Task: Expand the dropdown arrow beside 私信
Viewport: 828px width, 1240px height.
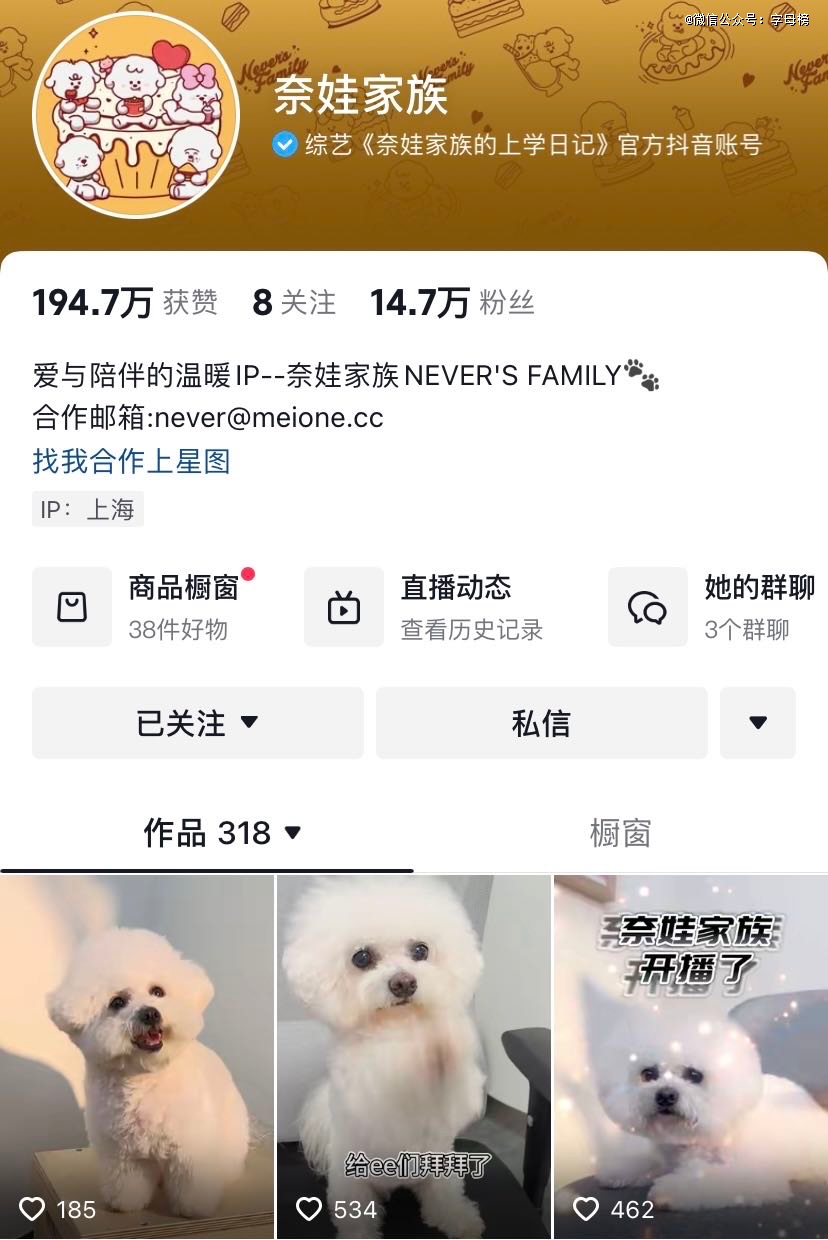Action: [757, 723]
